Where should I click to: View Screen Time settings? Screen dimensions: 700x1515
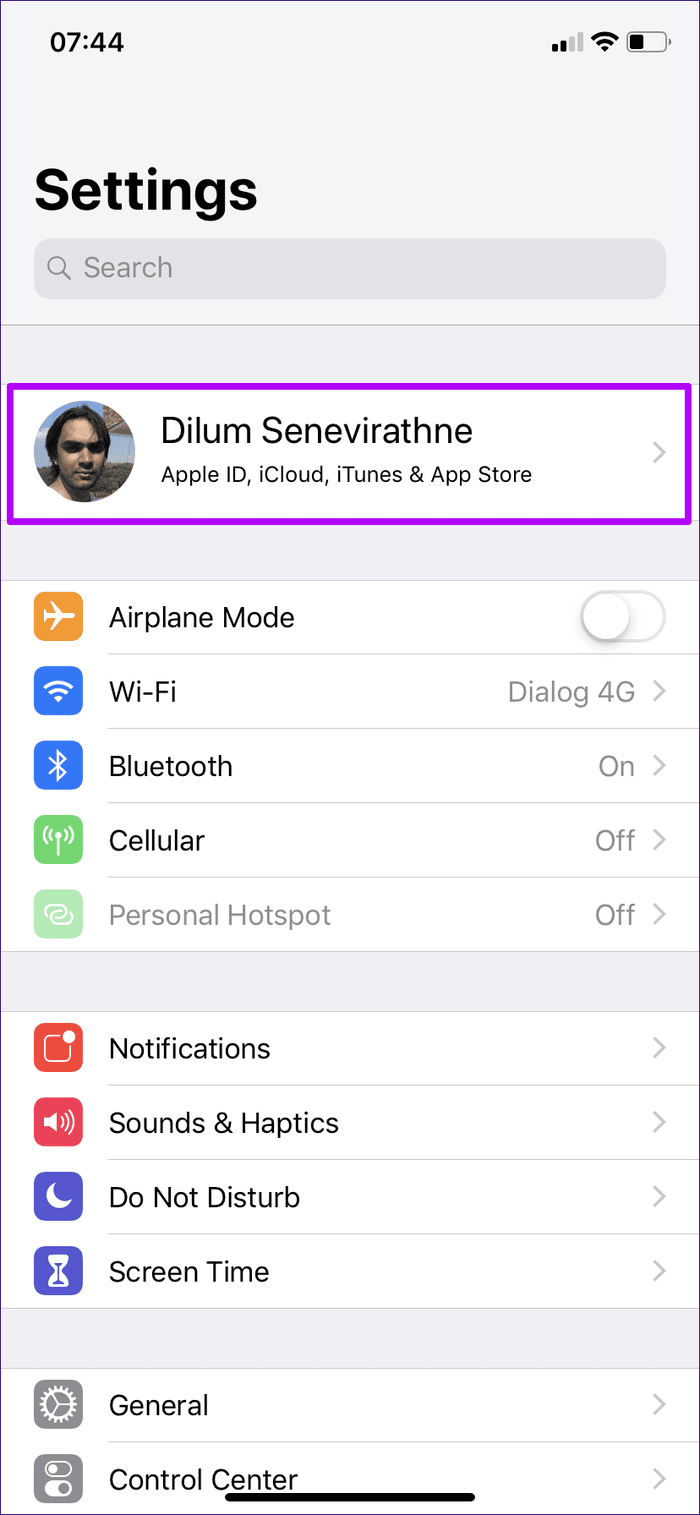click(349, 1272)
